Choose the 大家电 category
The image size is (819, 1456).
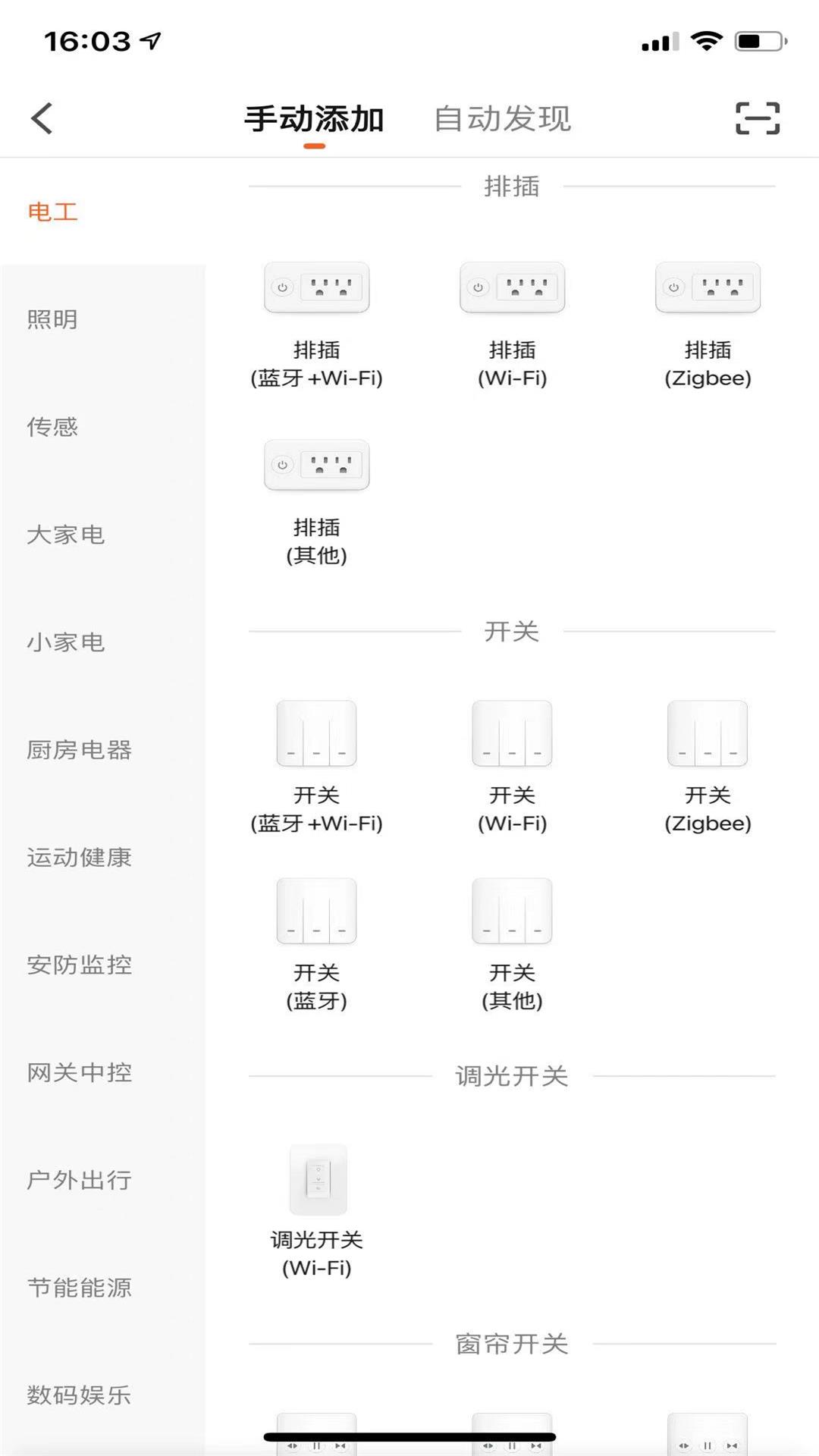pyautogui.click(x=66, y=535)
